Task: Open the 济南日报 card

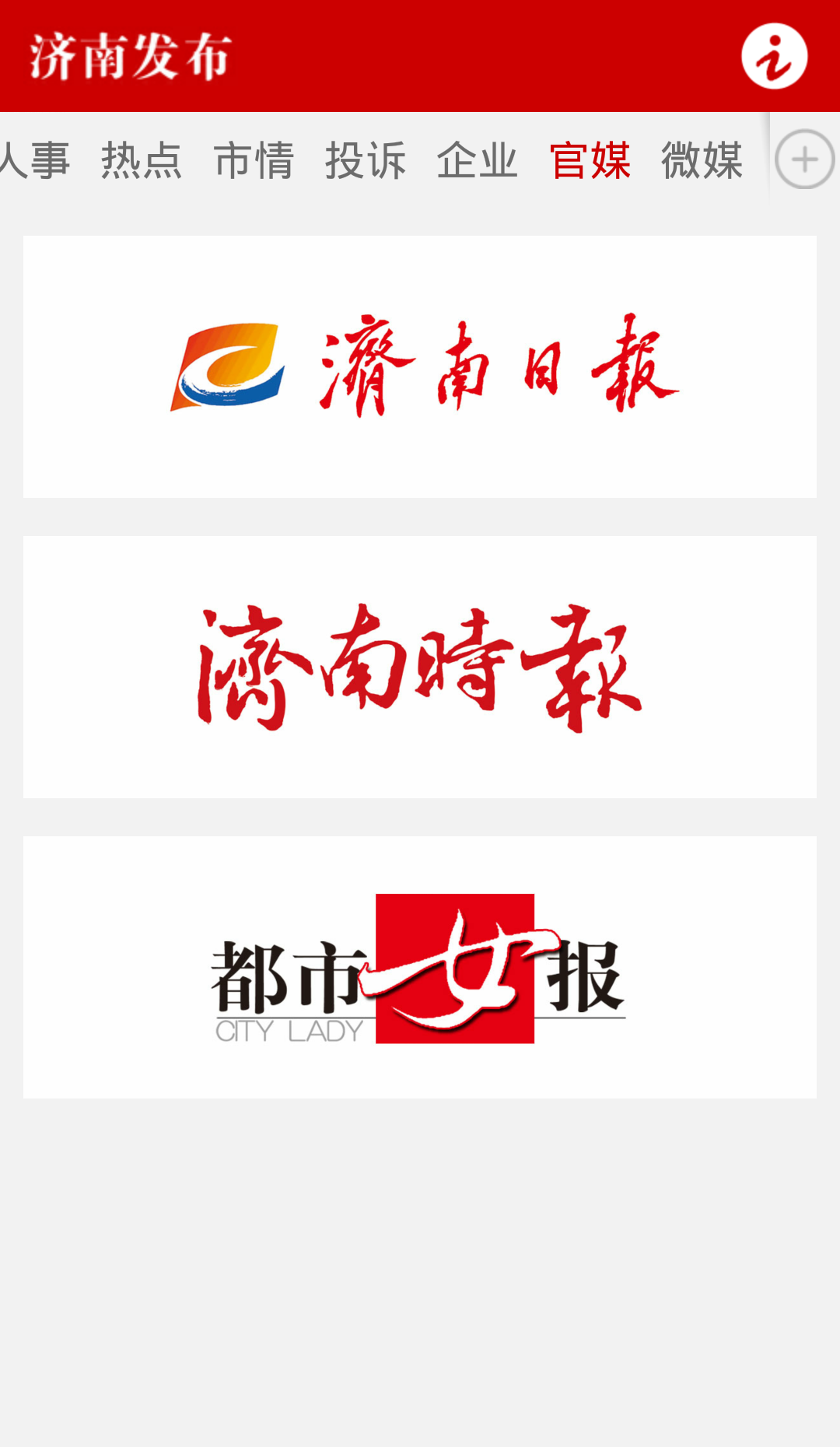Action: (x=420, y=366)
